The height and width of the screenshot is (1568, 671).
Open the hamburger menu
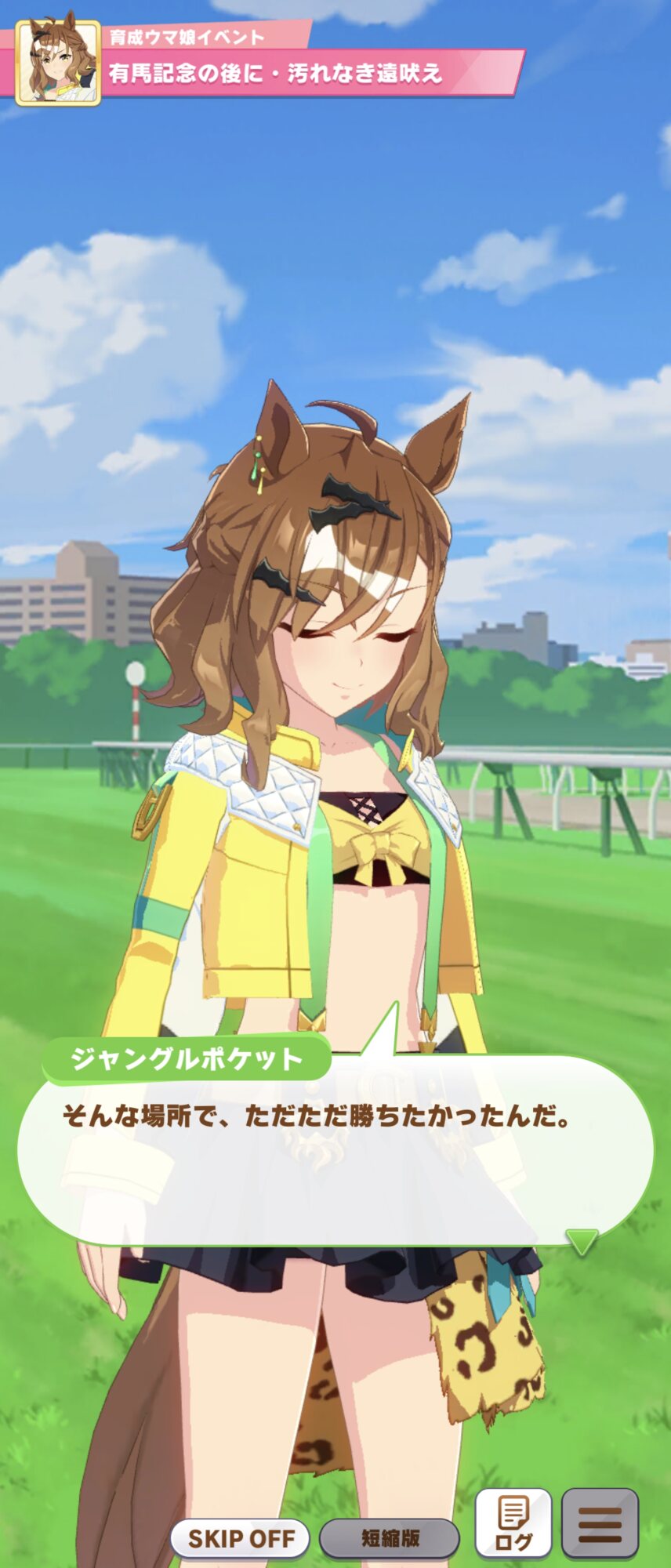(600, 1523)
